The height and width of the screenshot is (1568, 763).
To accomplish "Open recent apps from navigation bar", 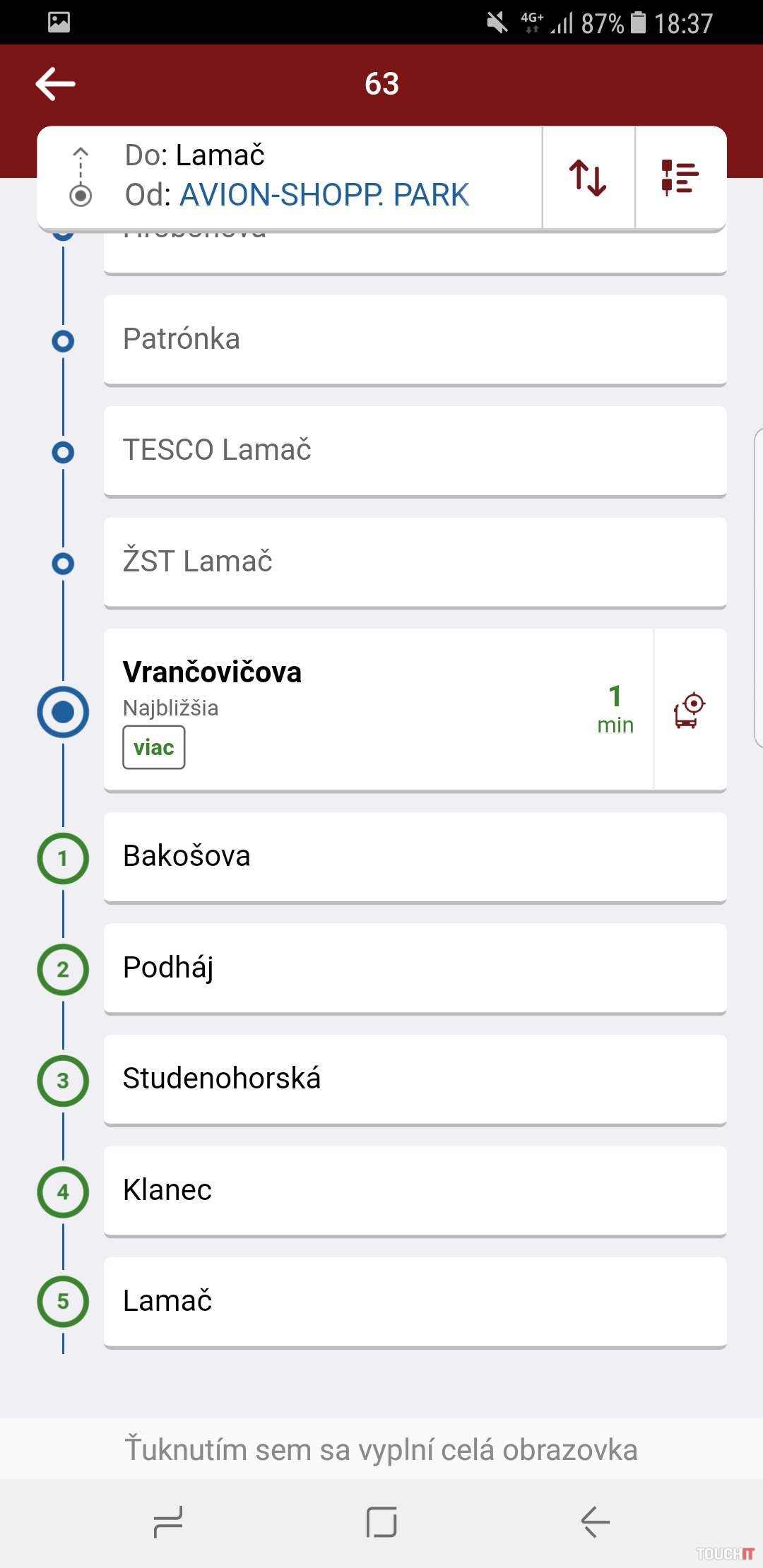I will (x=168, y=1521).
